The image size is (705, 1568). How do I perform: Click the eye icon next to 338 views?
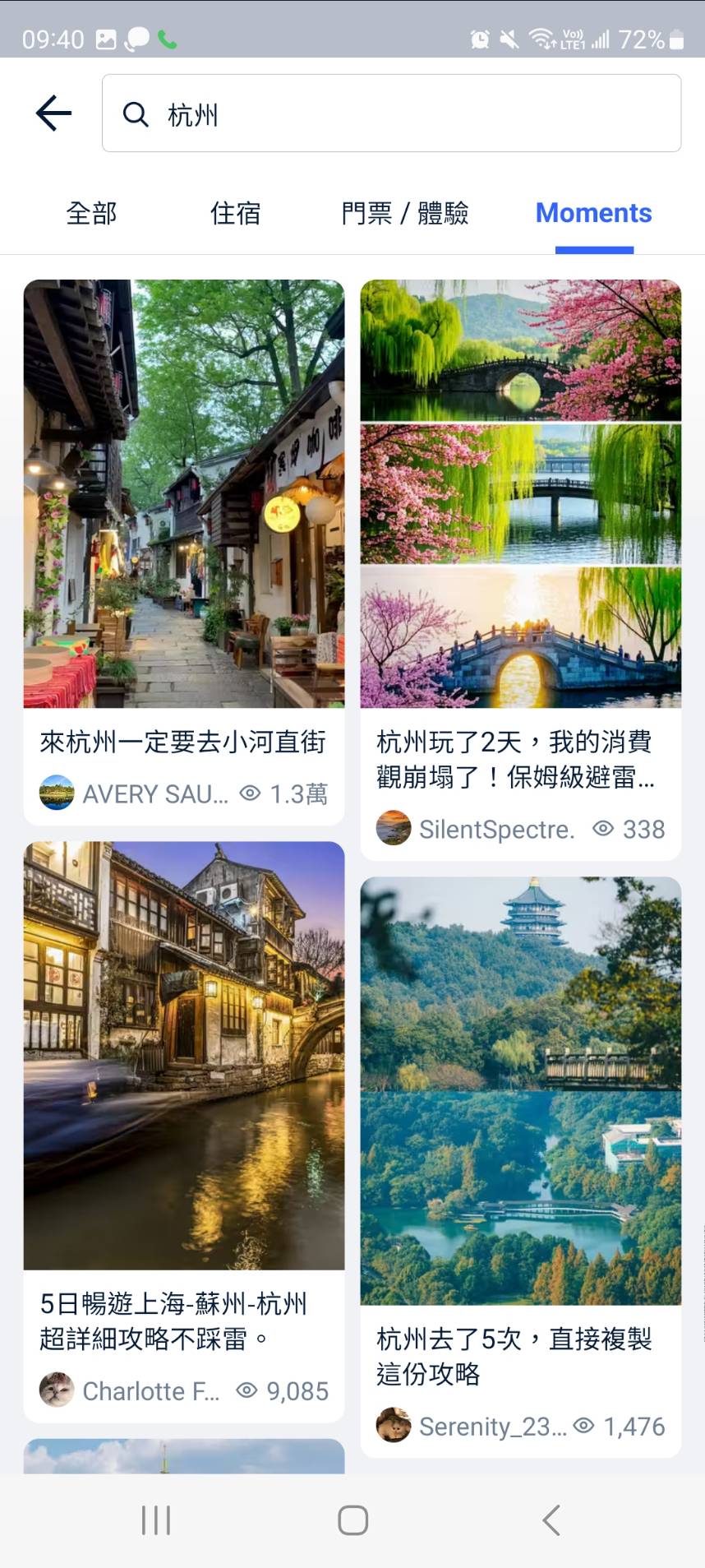[606, 829]
